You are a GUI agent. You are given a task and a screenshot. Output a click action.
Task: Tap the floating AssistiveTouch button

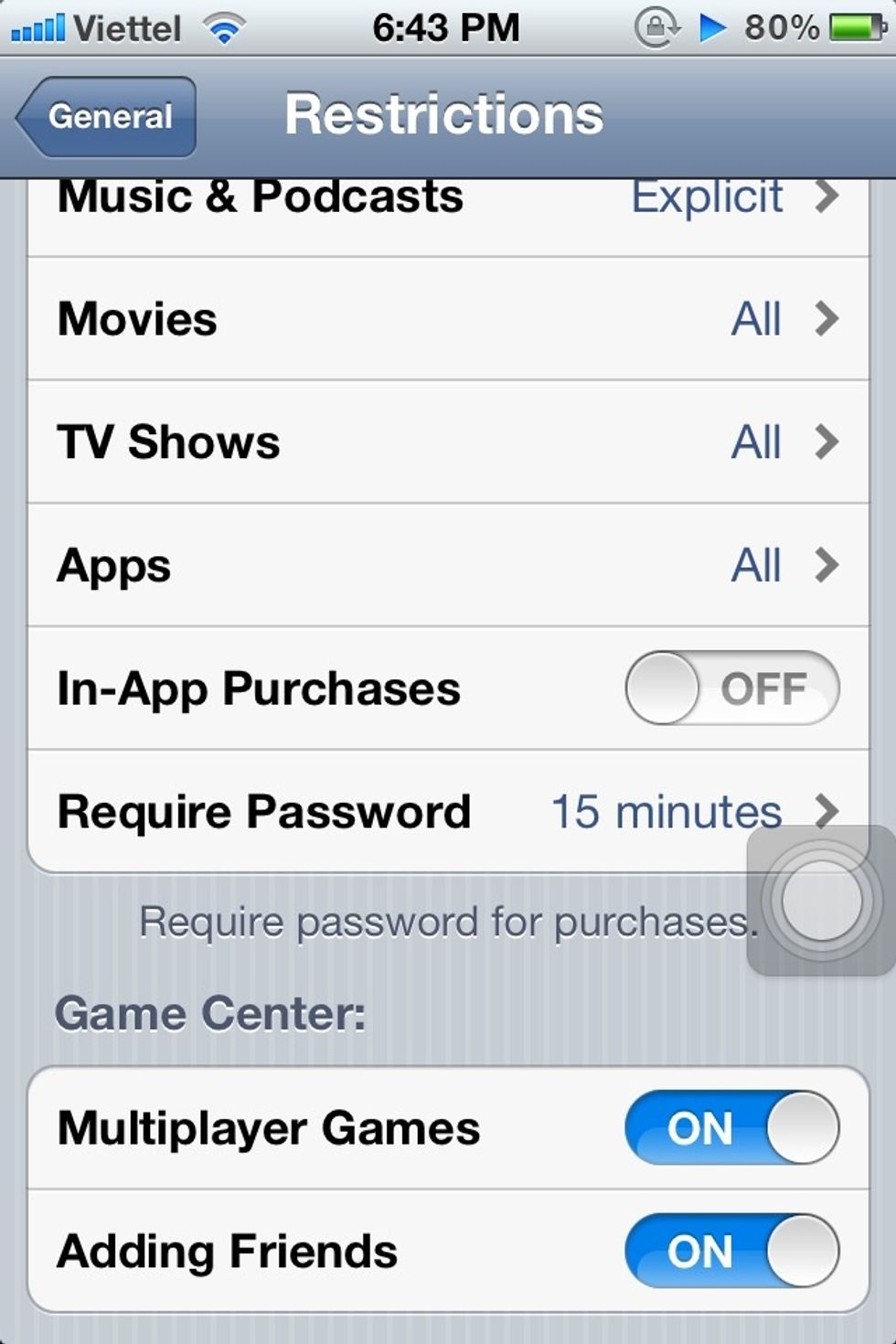tap(821, 901)
